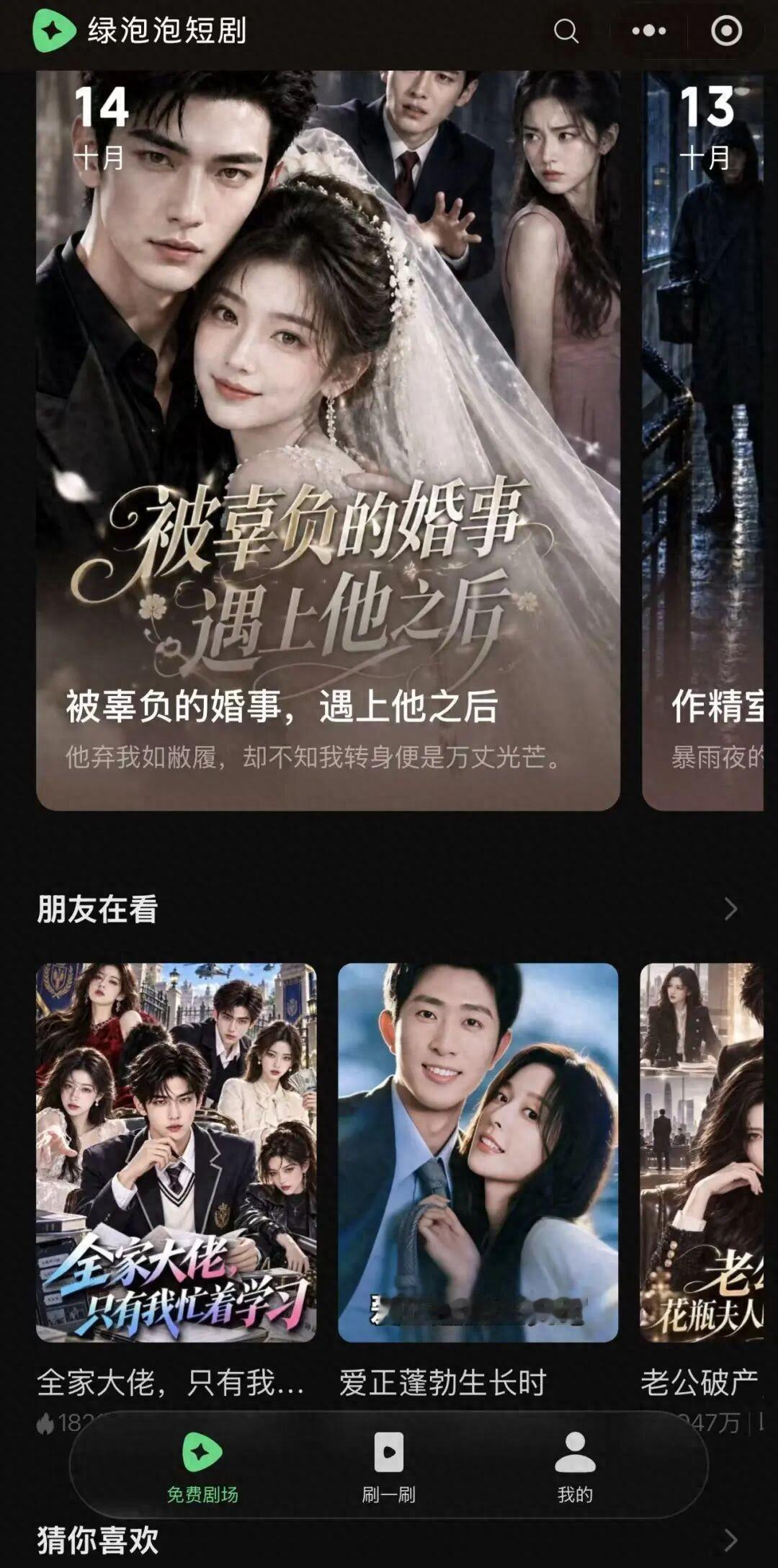Viewport: 778px width, 1568px height.
Task: Expand the 猜你喜欢 section arrow
Action: 731,1541
